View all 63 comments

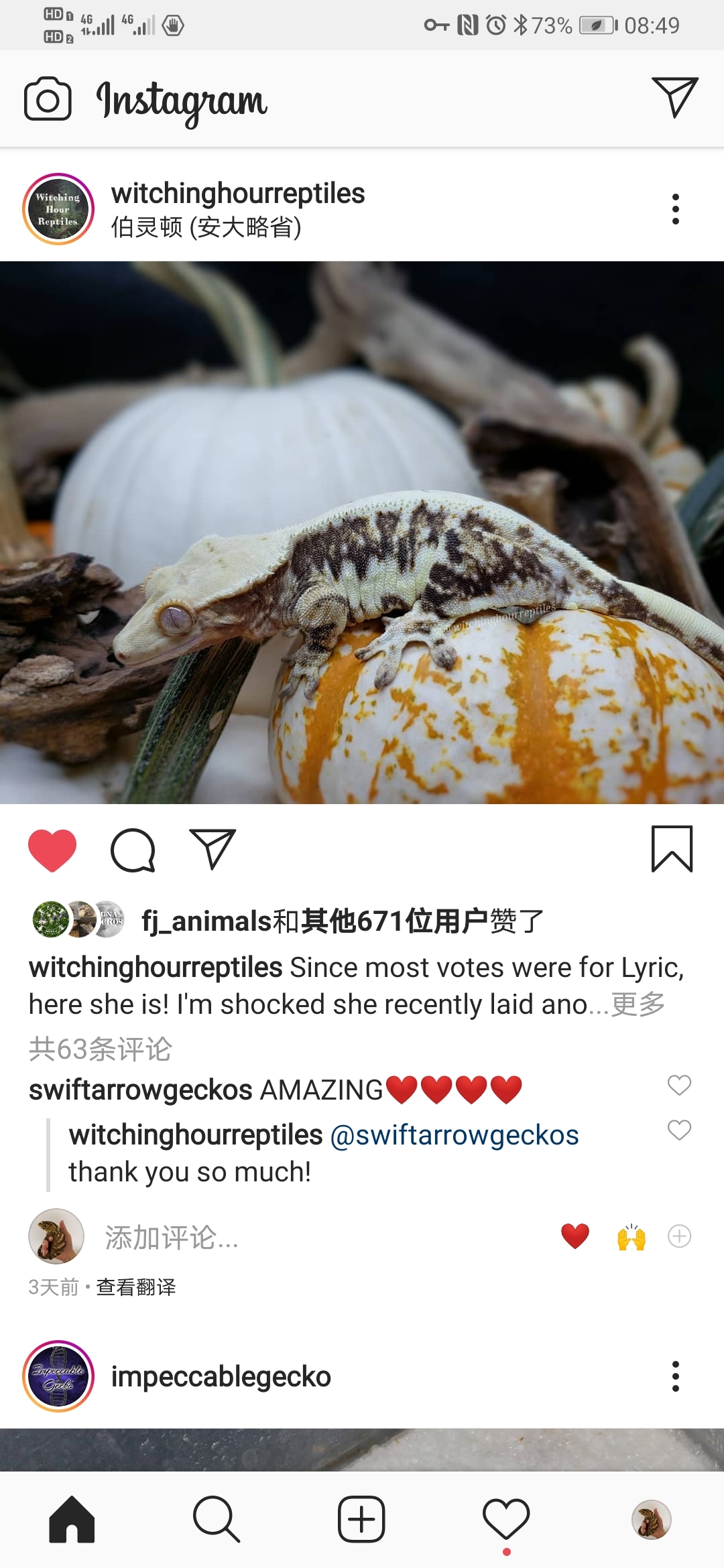101,1049
